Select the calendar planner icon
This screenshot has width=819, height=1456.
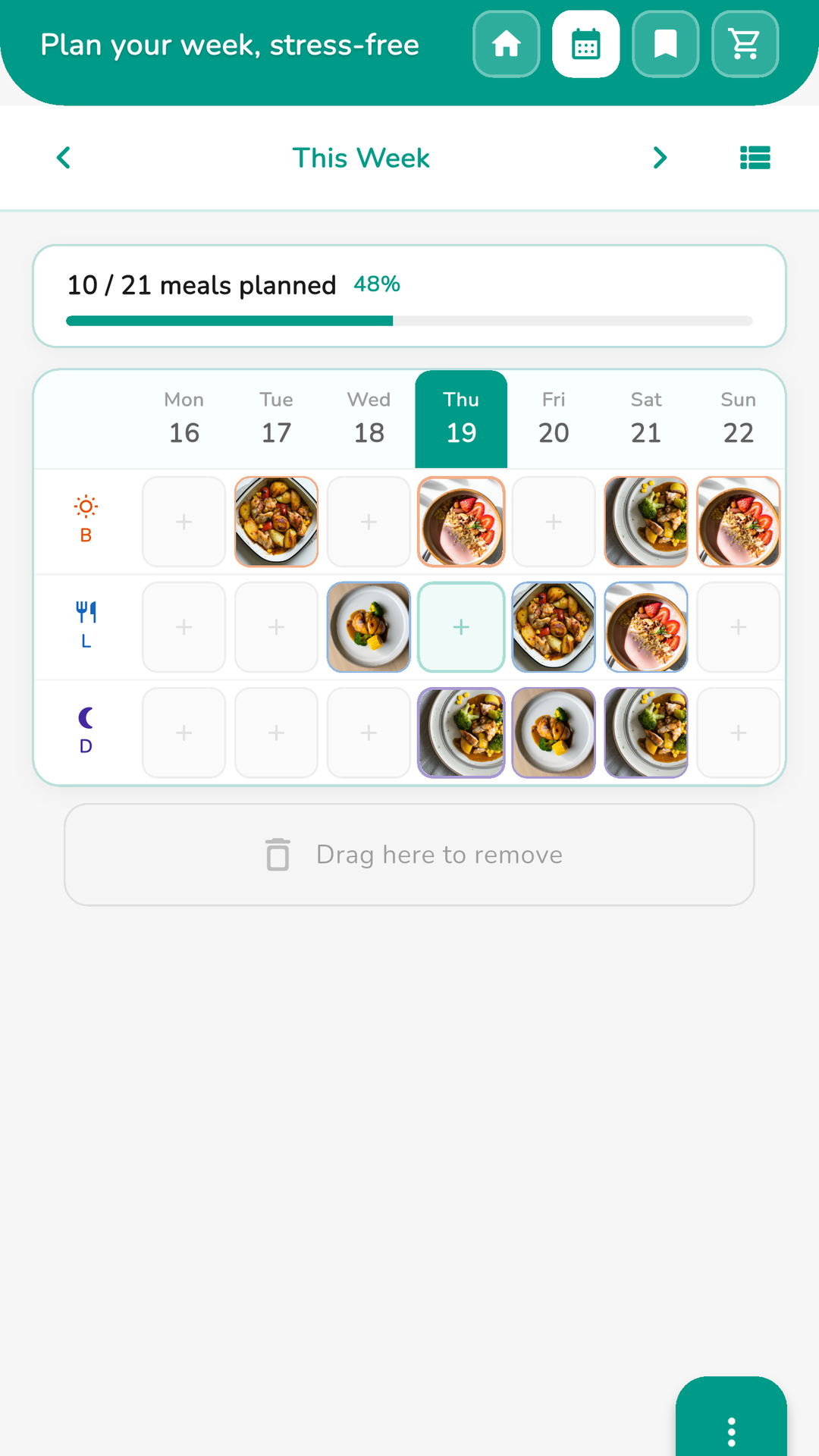tap(585, 44)
